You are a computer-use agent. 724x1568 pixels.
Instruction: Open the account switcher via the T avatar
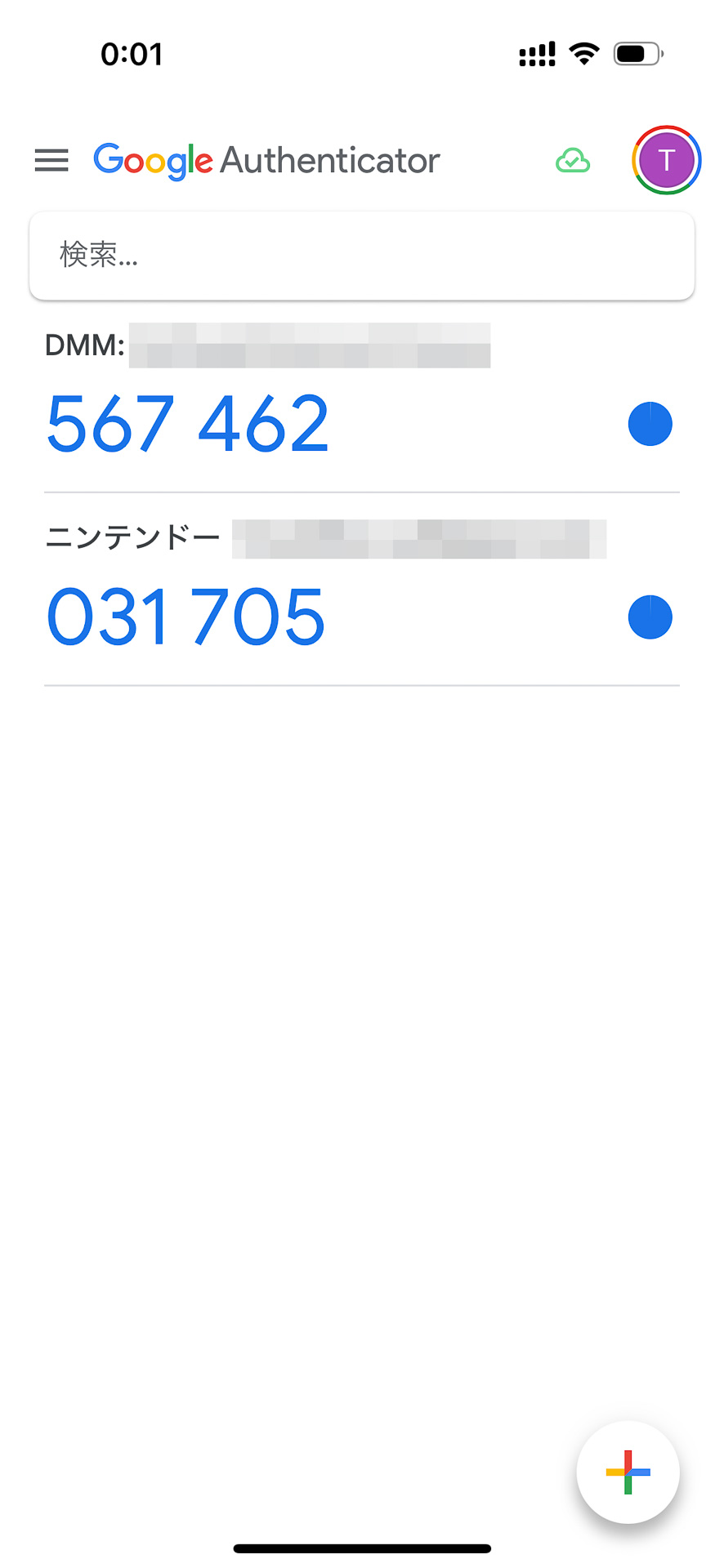pyautogui.click(x=666, y=161)
